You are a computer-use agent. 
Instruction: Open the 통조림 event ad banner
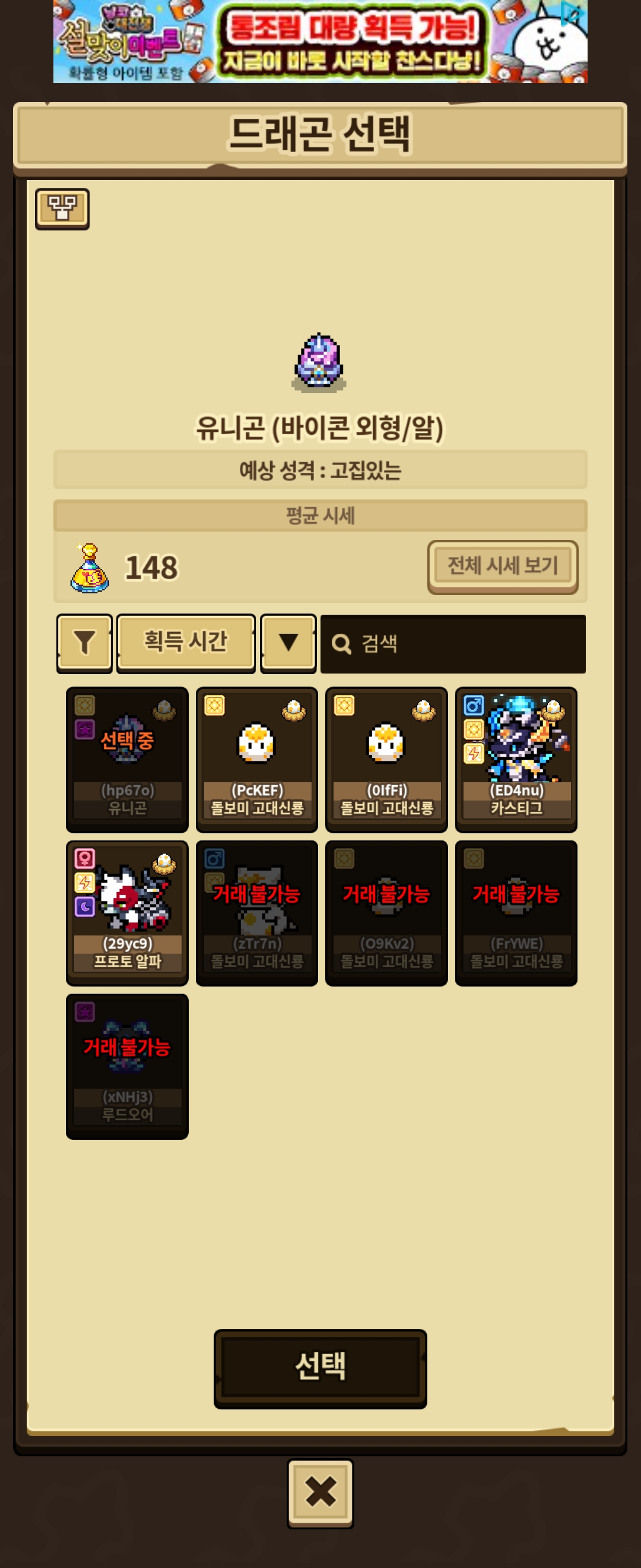point(320,42)
